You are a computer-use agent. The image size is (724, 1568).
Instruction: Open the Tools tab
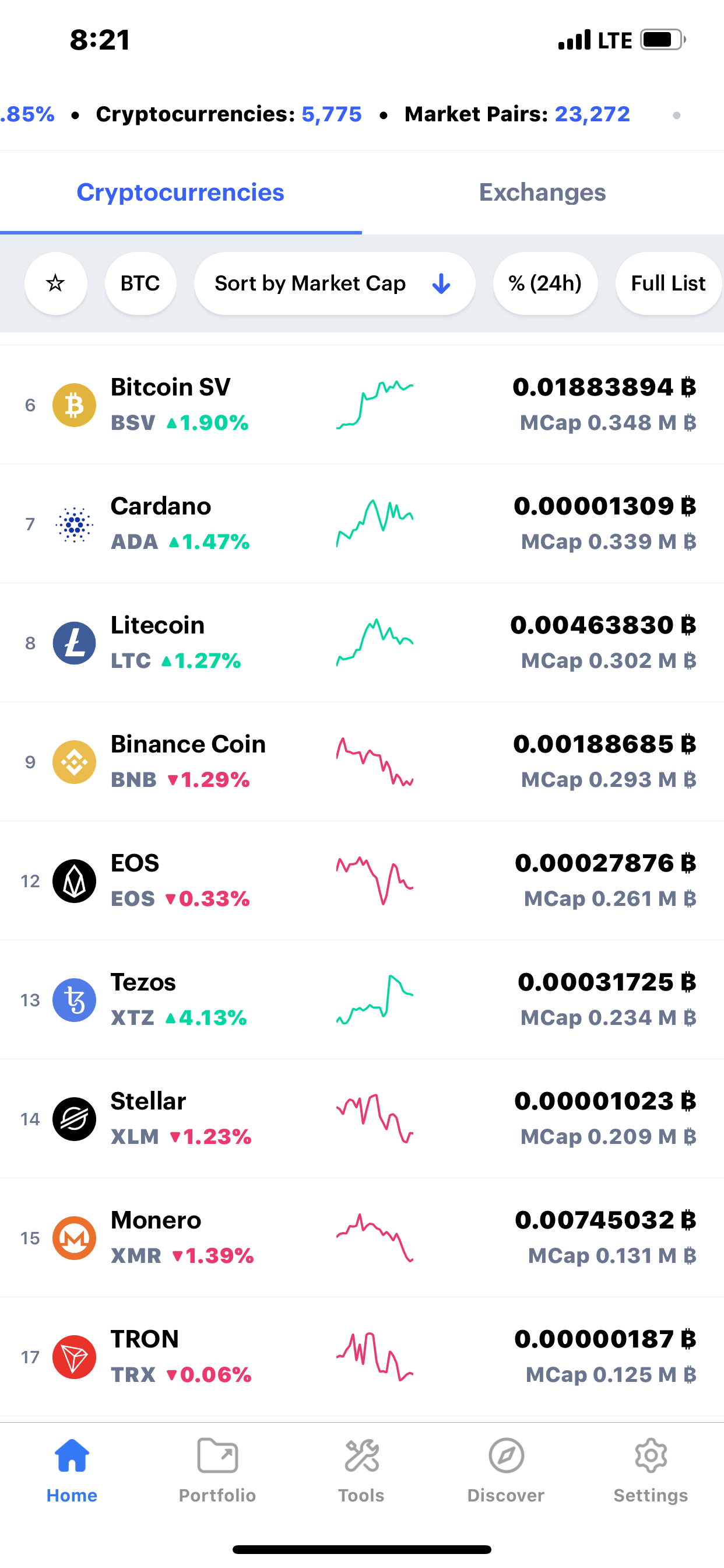[x=361, y=1469]
